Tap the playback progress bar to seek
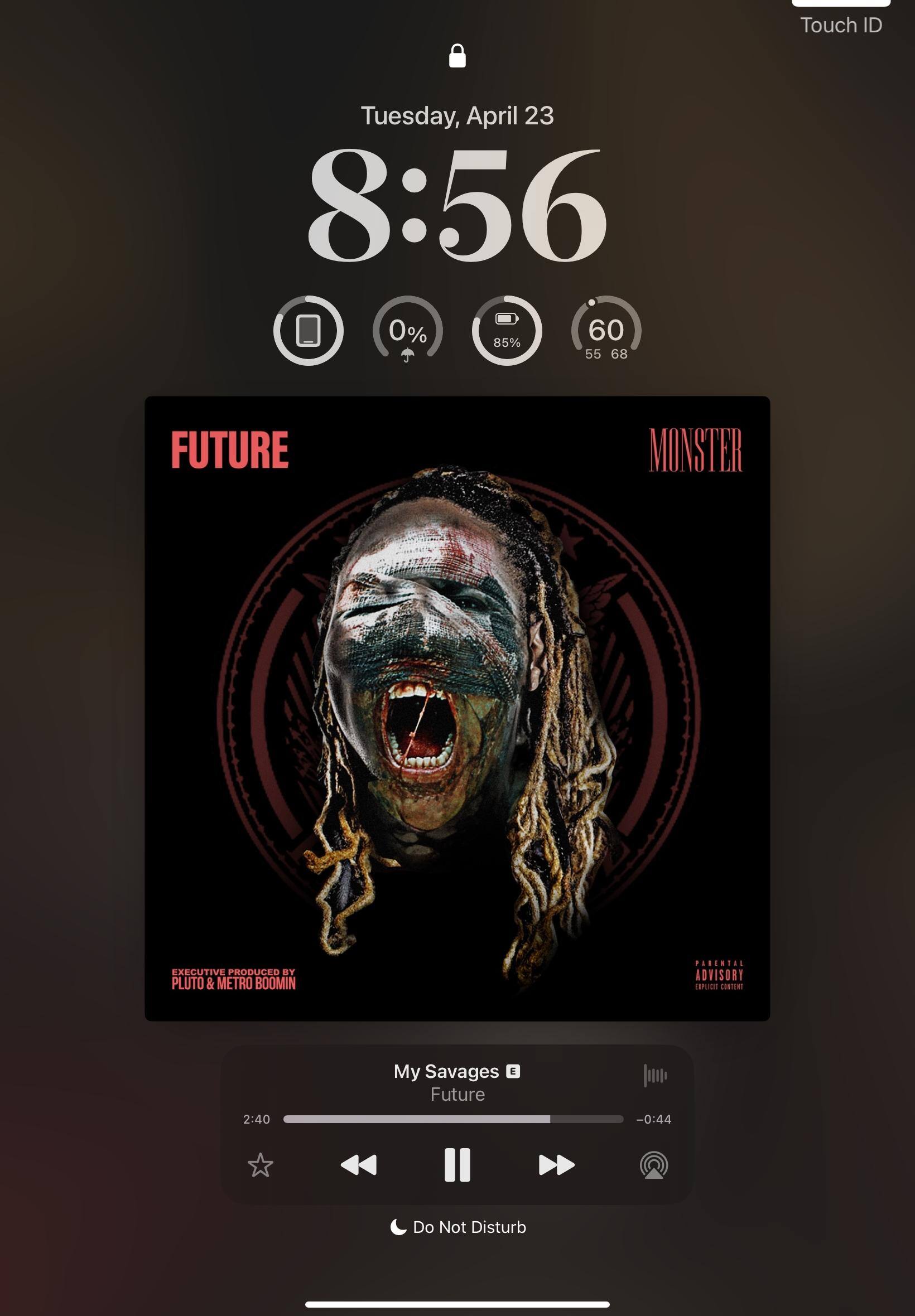Image resolution: width=915 pixels, height=1316 pixels. pos(453,1119)
